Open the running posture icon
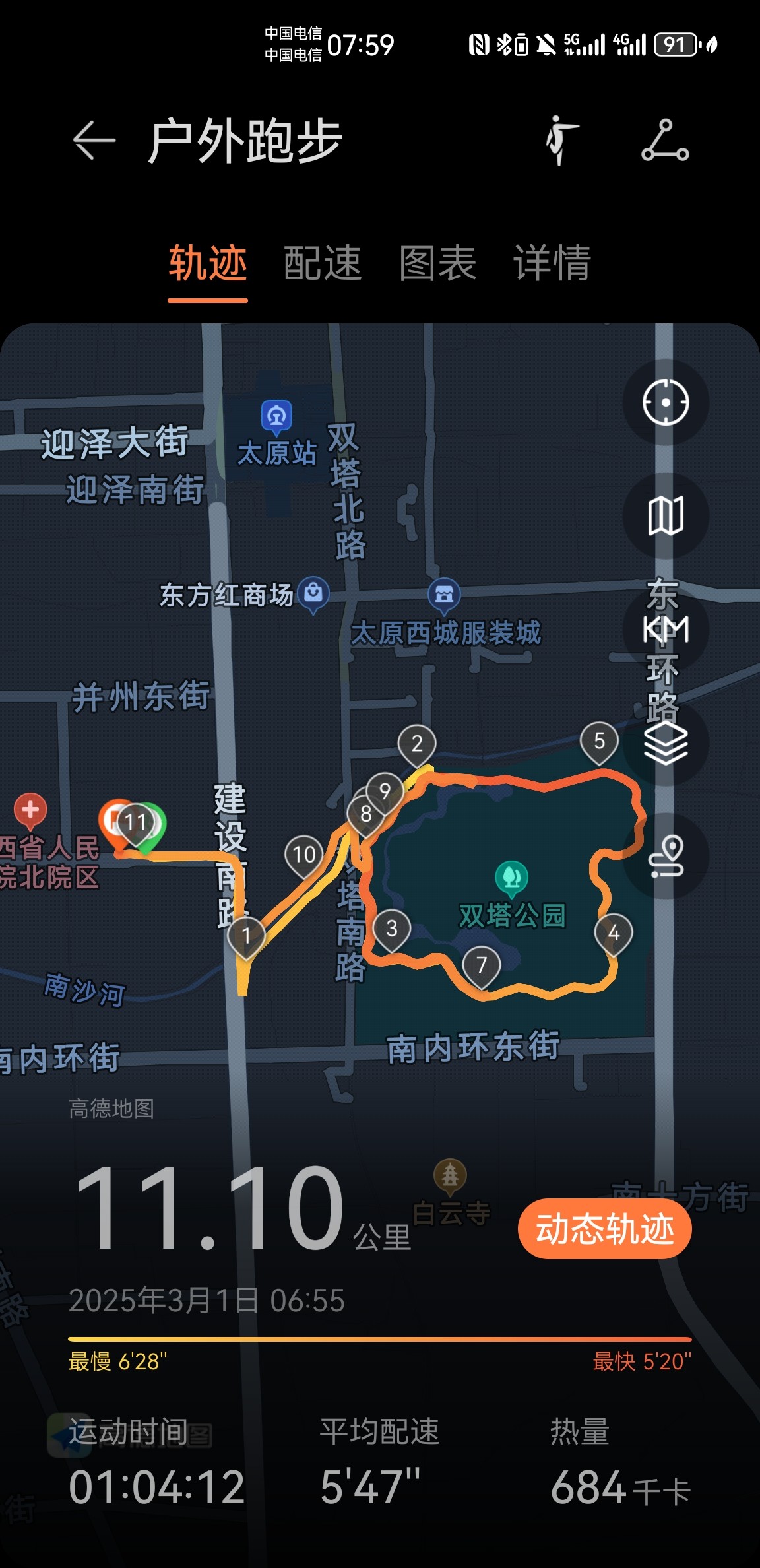The image size is (760, 1568). click(561, 140)
